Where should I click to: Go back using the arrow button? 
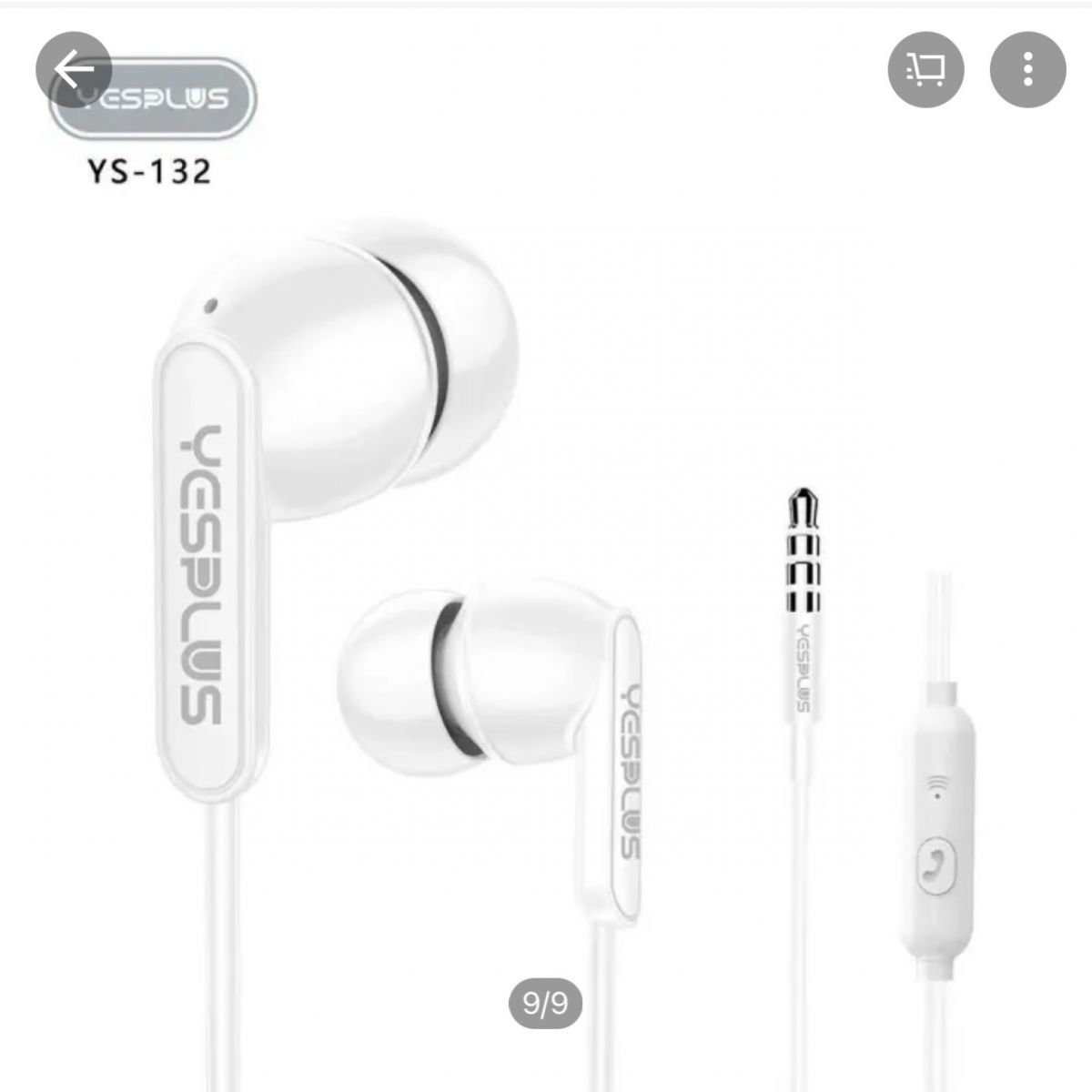click(74, 69)
